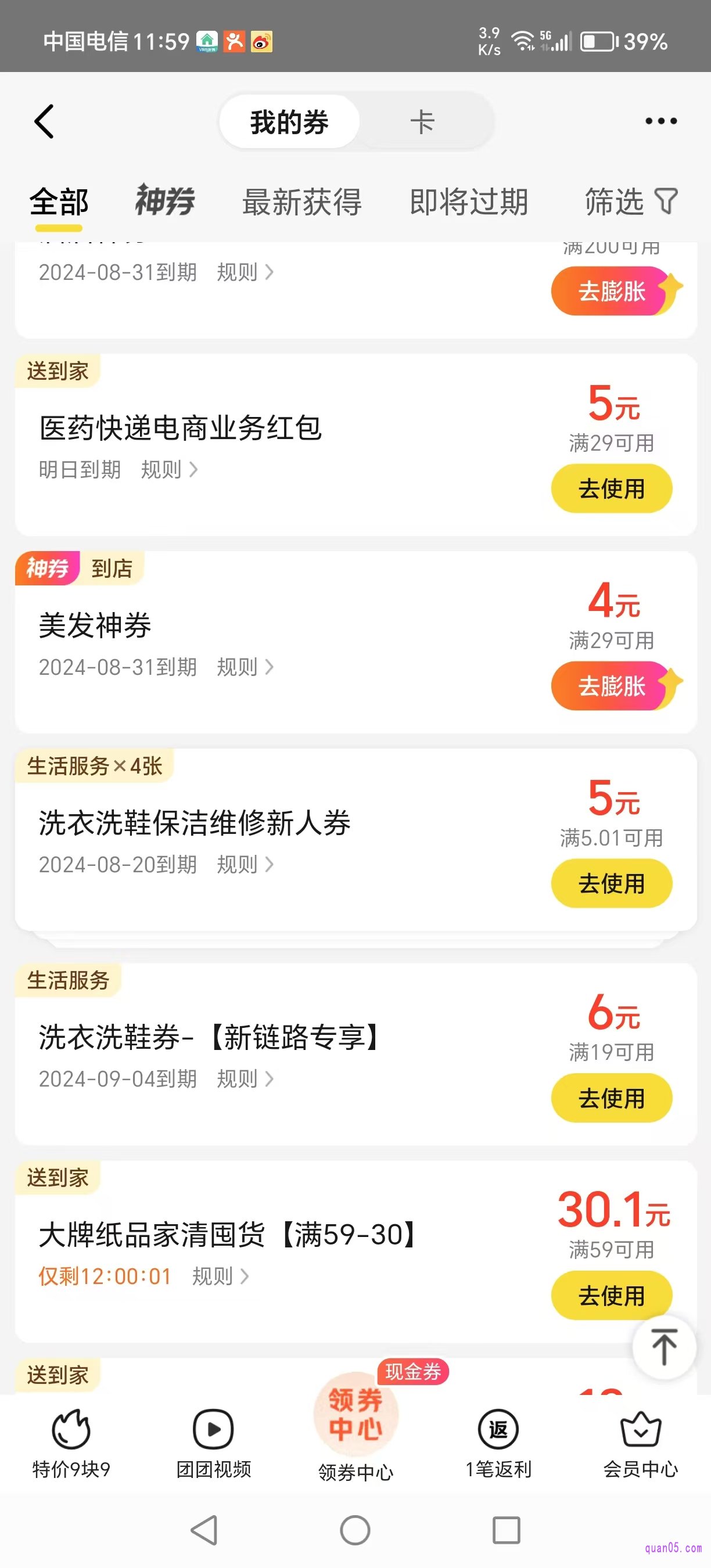View 规则 for the 美发神券 coupon

[x=245, y=667]
